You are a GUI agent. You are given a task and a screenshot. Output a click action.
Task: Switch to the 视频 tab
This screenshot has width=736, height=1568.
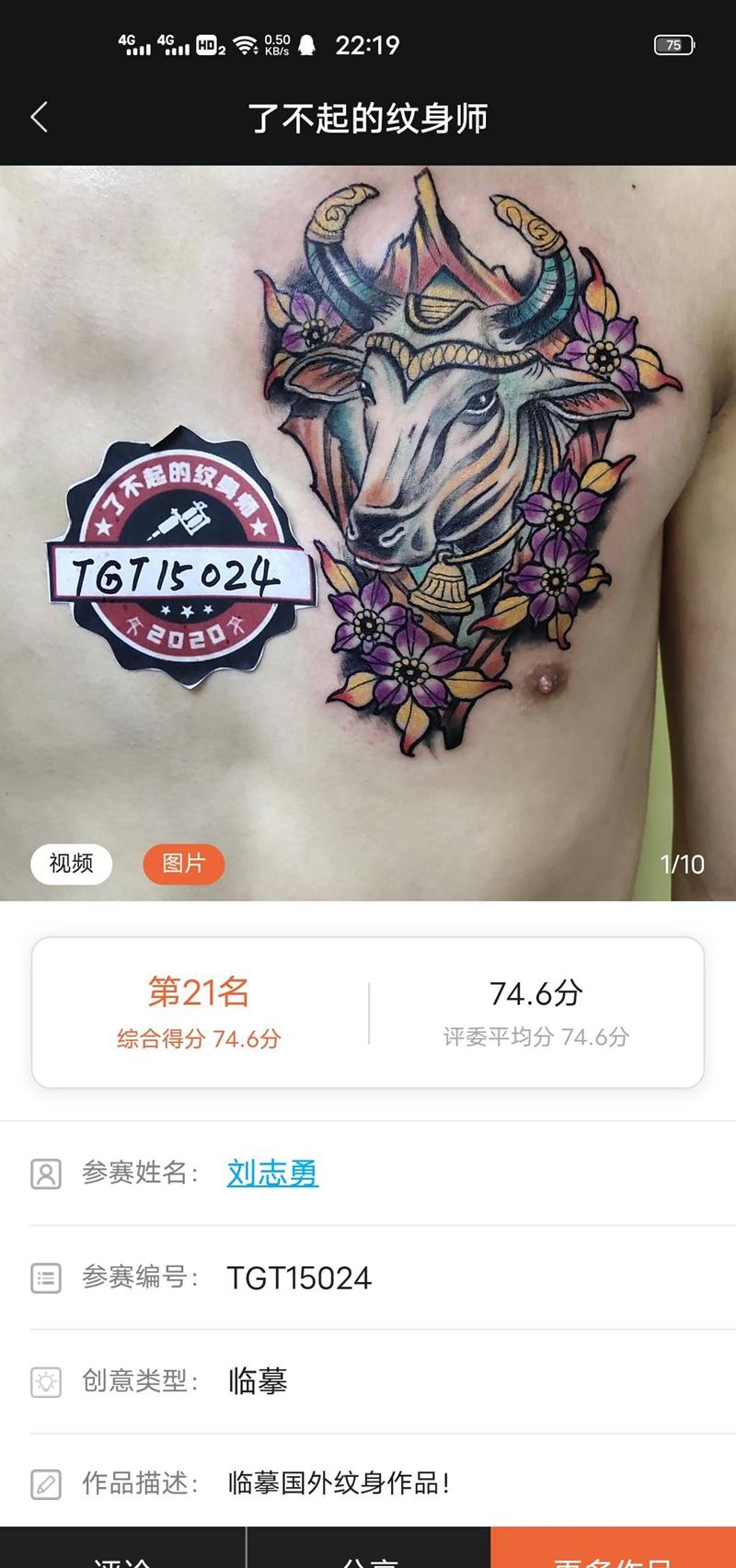71,864
